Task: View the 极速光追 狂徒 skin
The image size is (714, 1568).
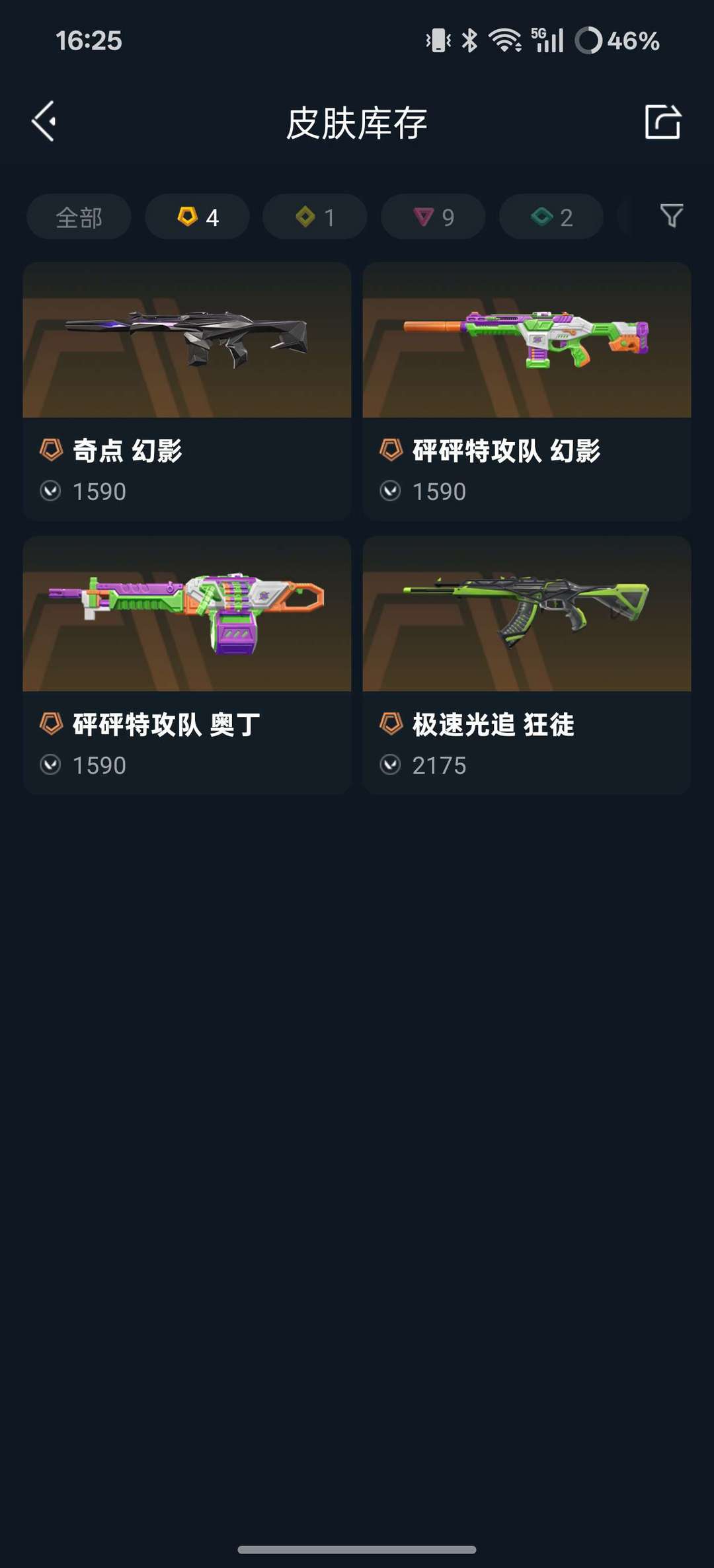Action: pos(527,665)
